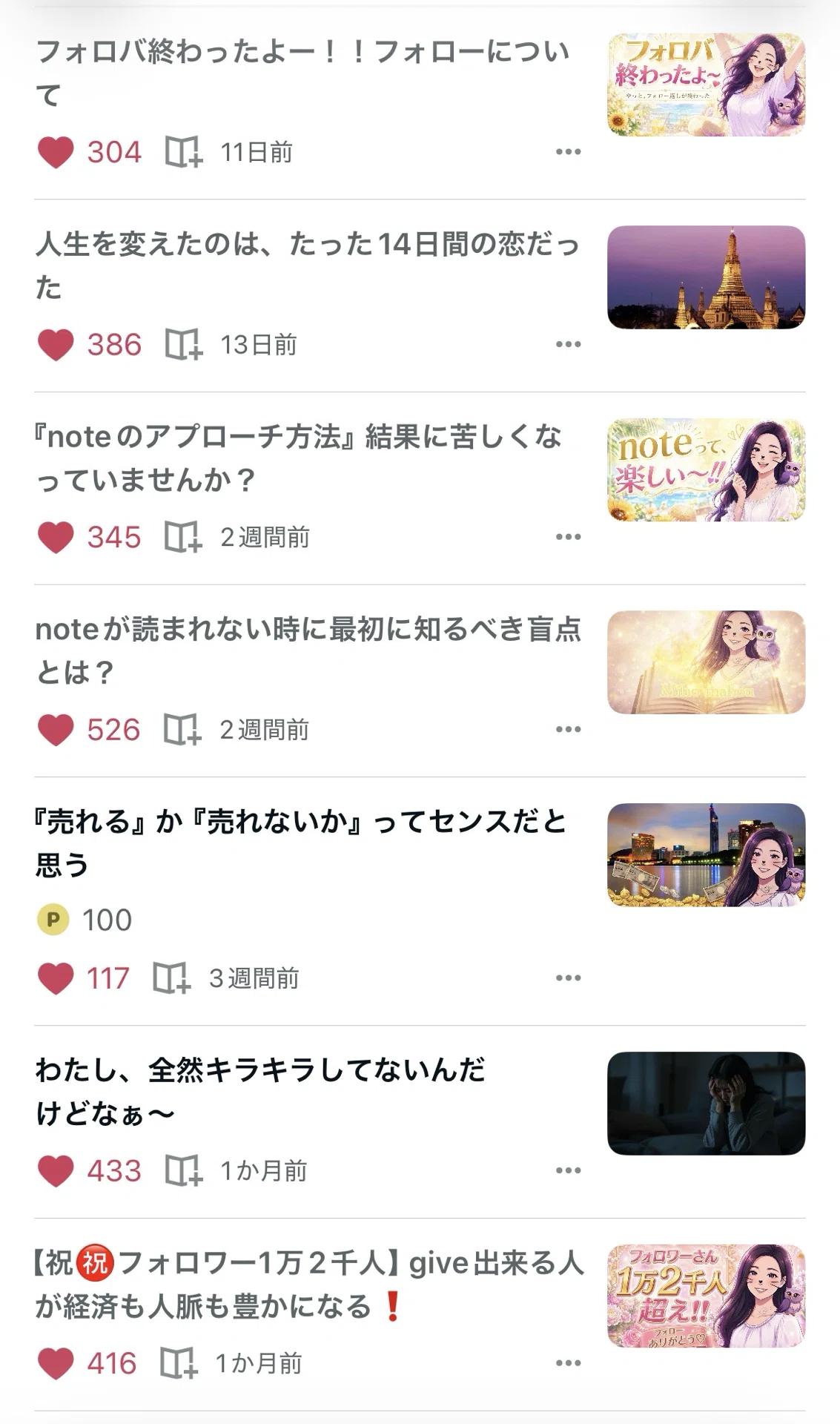Open 'noteが読まれない時に最初に知るべき盲点とは？'
The width and height of the screenshot is (840, 1424).
click(308, 650)
